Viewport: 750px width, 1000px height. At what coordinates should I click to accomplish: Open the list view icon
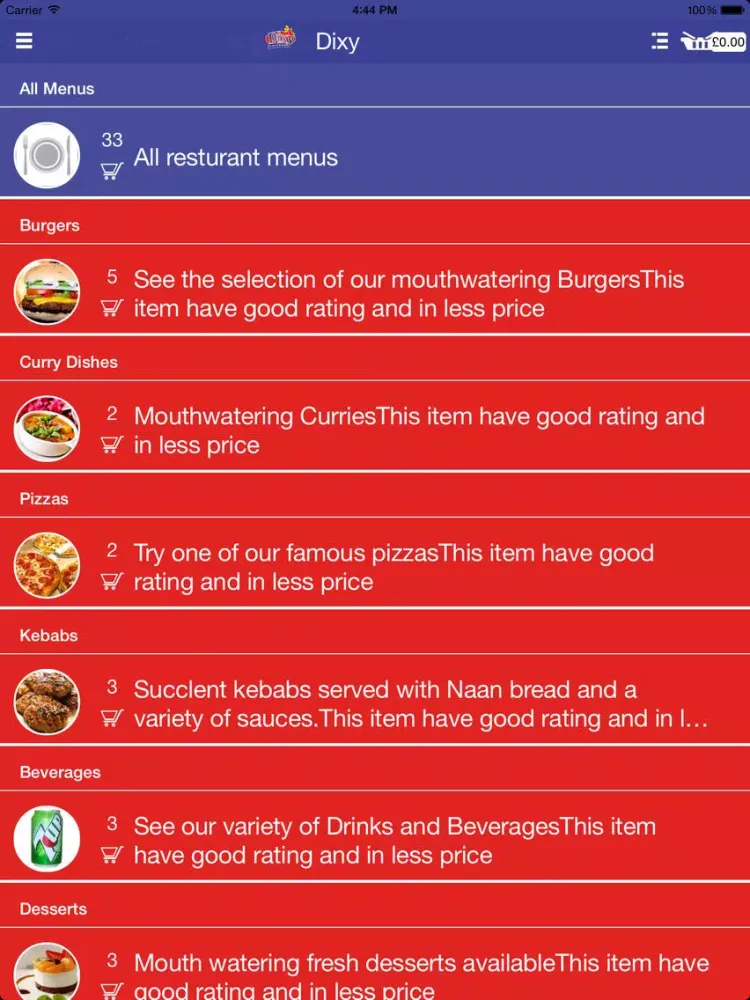pos(659,41)
